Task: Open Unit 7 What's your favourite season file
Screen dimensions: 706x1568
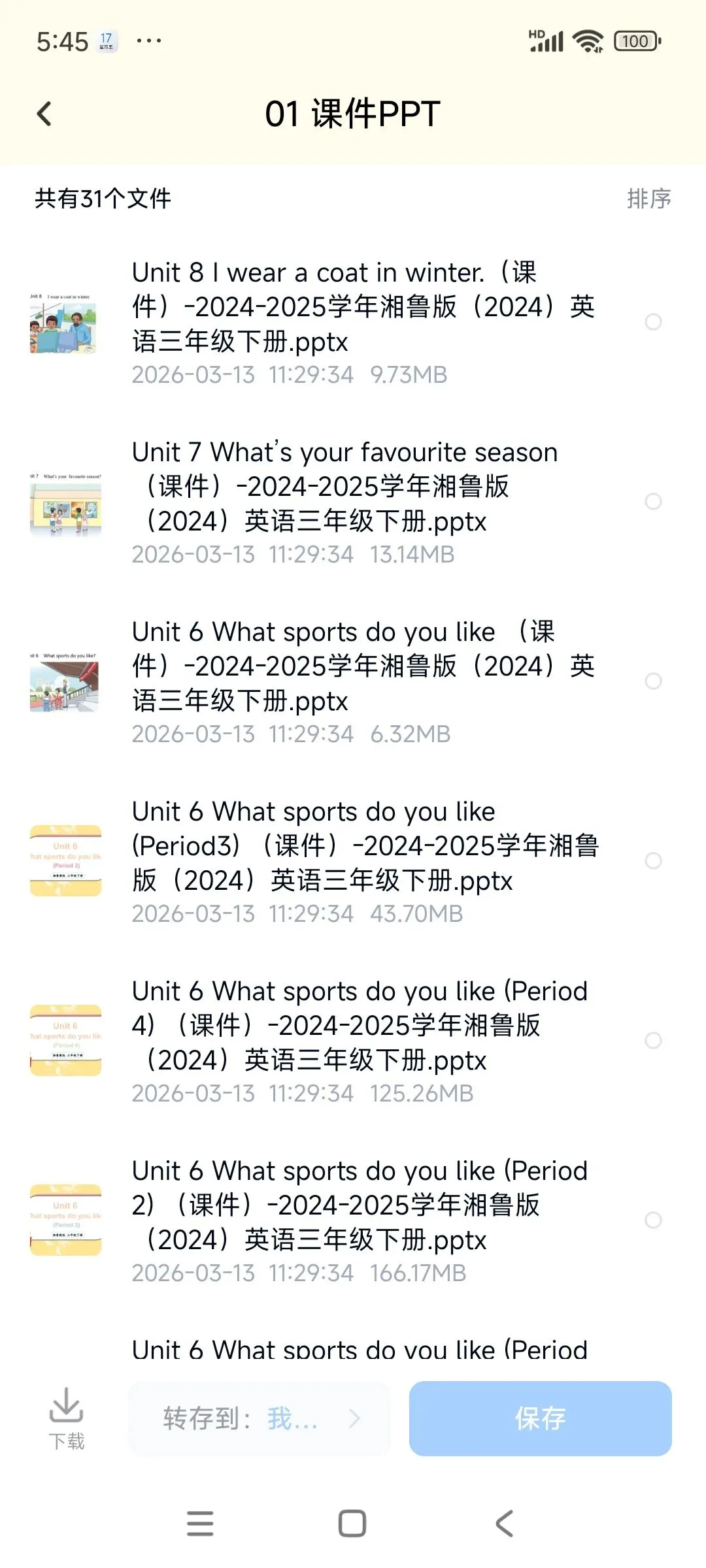Action: pyautogui.click(x=363, y=486)
